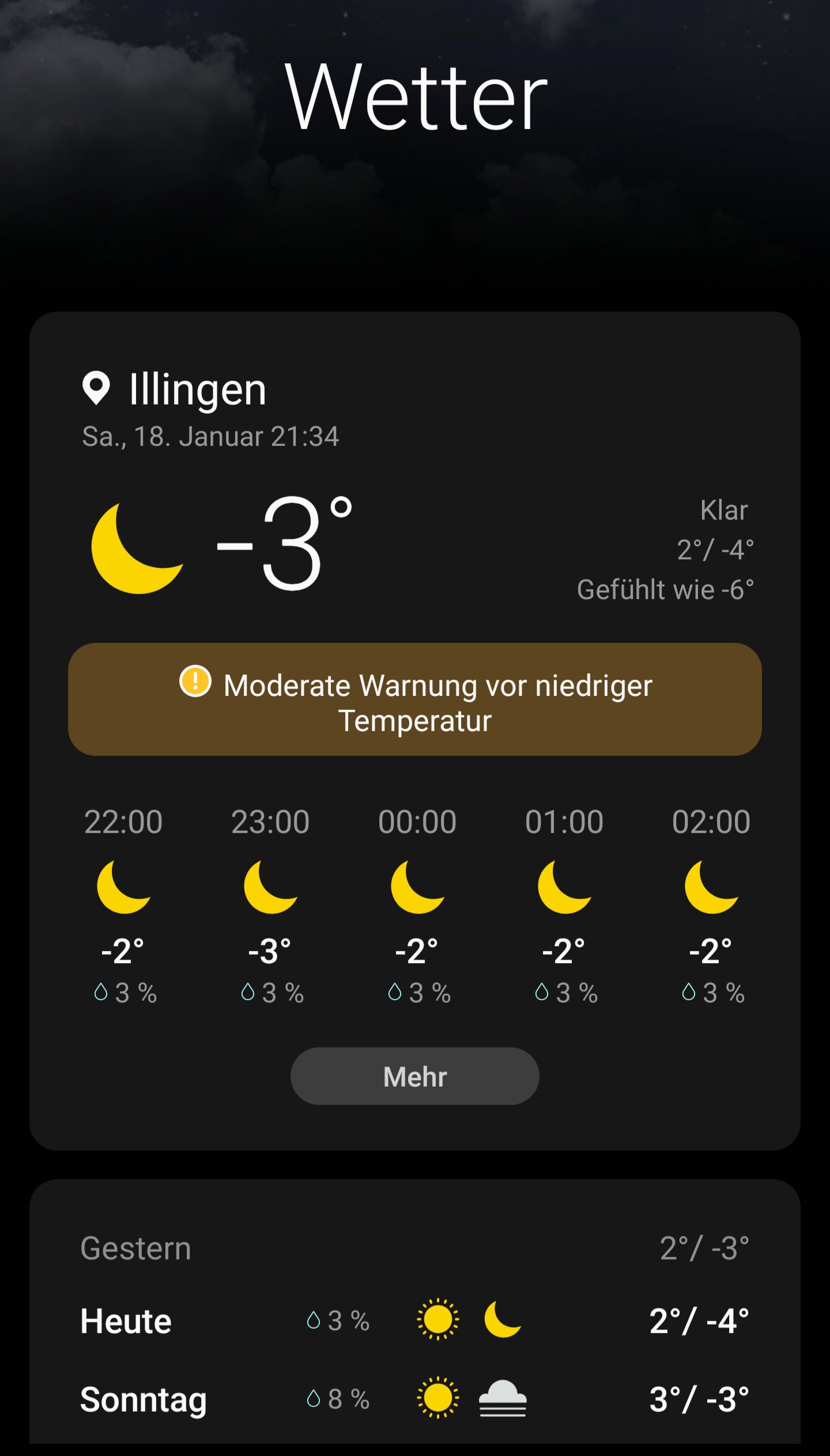Viewport: 830px width, 1456px height.
Task: Open the low temperature warning banner
Action: click(x=415, y=699)
